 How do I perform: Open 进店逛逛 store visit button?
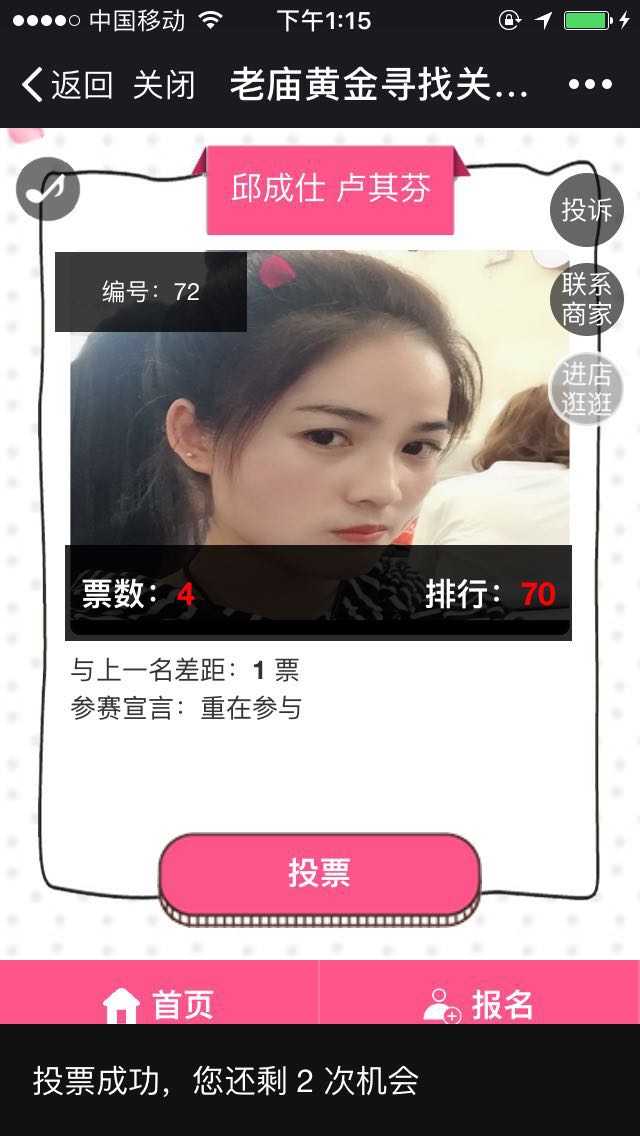point(587,389)
